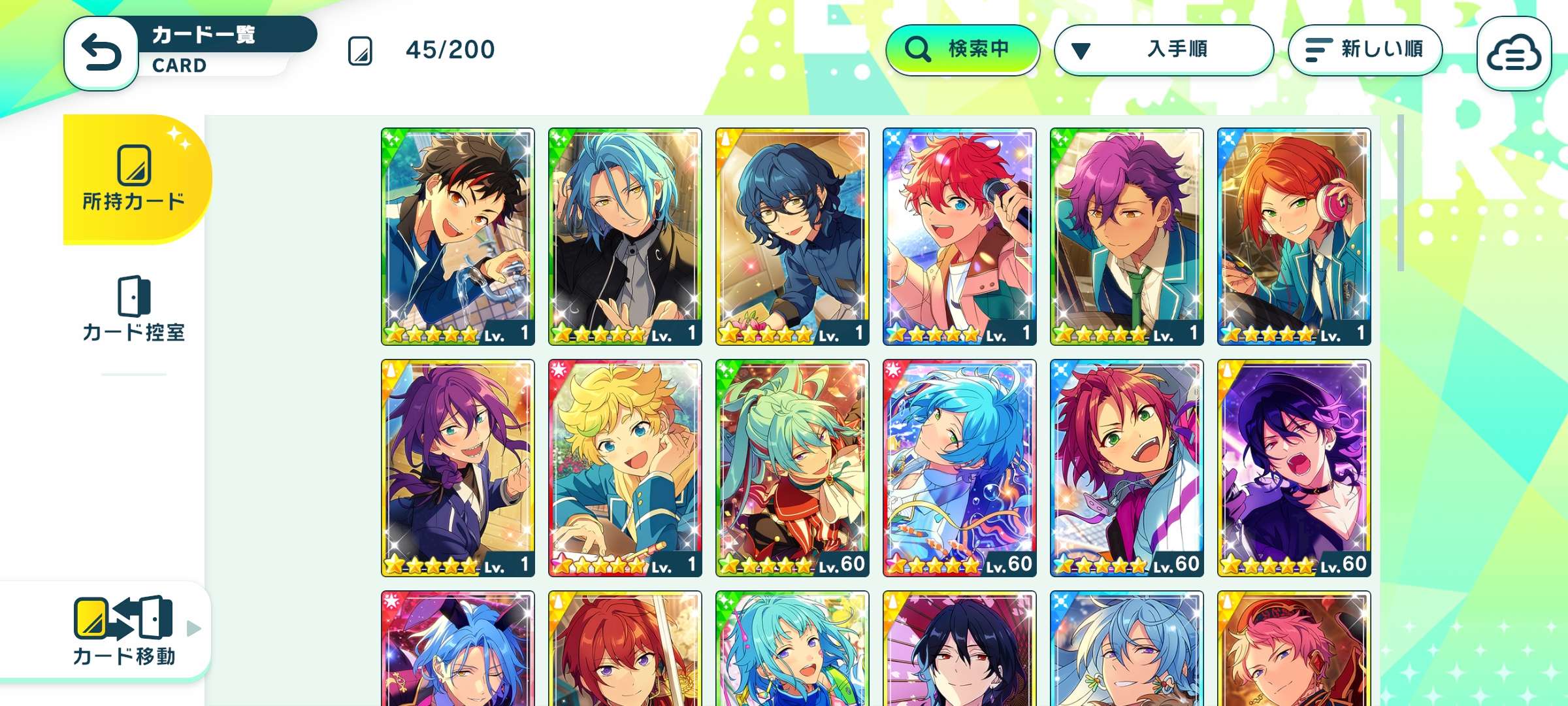
Task: Go back from the card list
Action: [x=101, y=54]
